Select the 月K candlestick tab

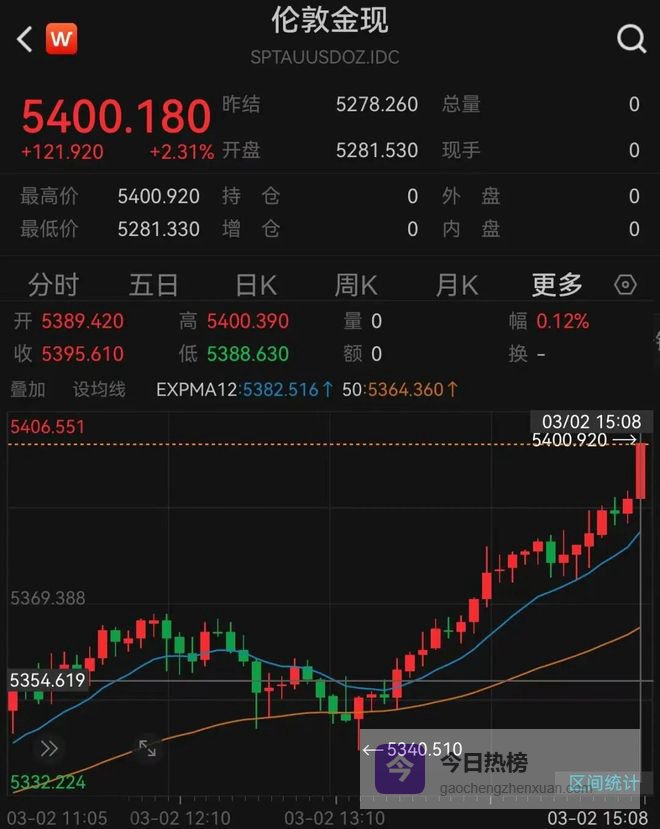click(x=457, y=285)
